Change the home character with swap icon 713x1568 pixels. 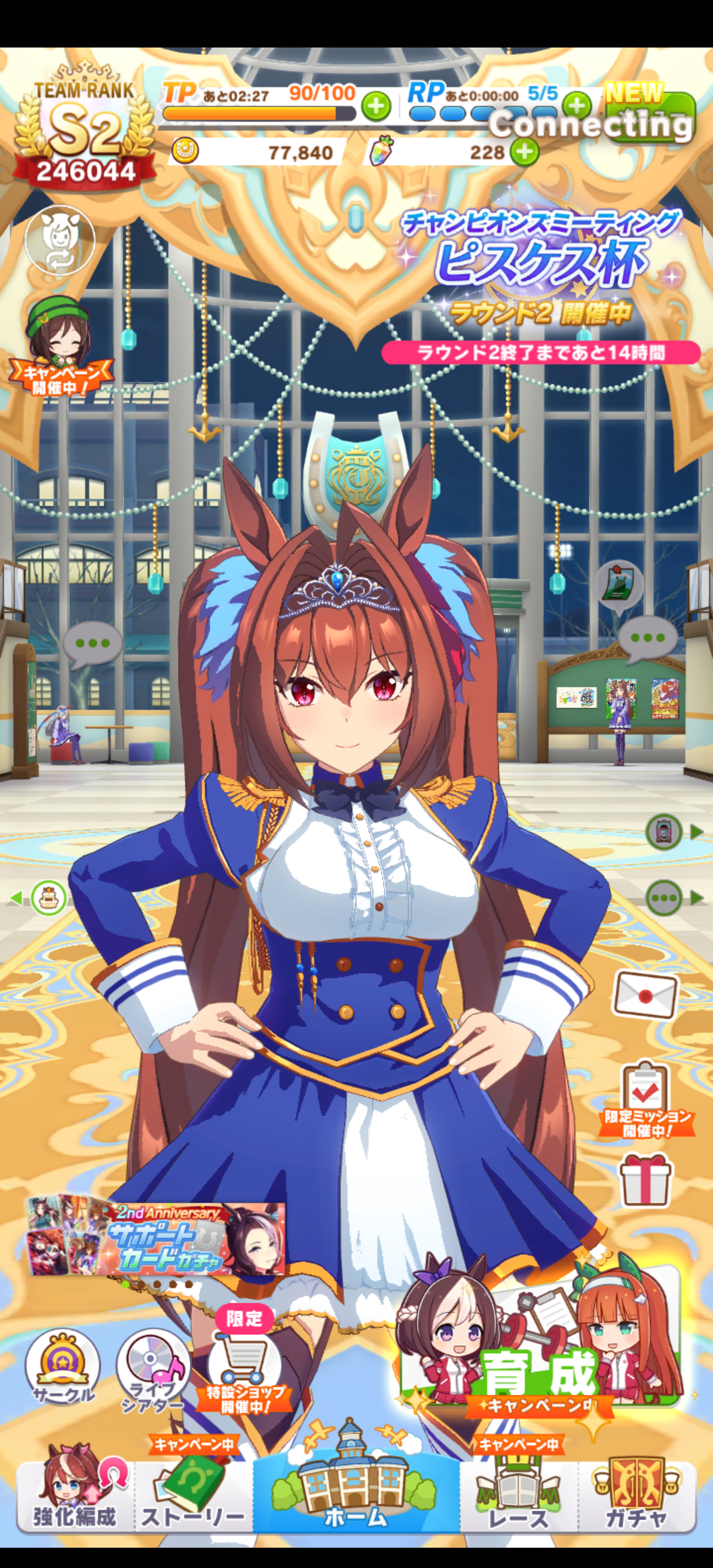pos(60,240)
